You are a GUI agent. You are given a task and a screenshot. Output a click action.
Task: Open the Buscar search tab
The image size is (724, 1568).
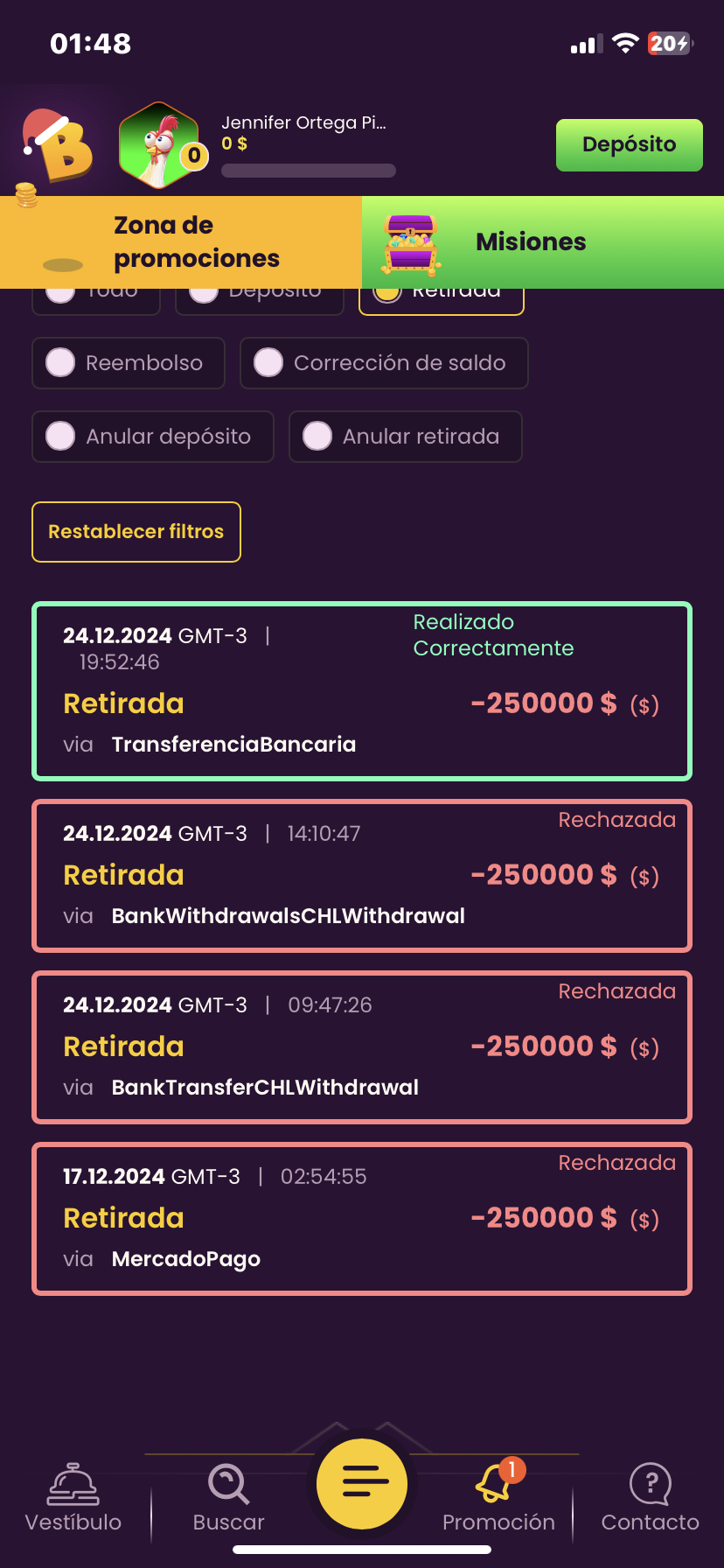click(229, 1499)
